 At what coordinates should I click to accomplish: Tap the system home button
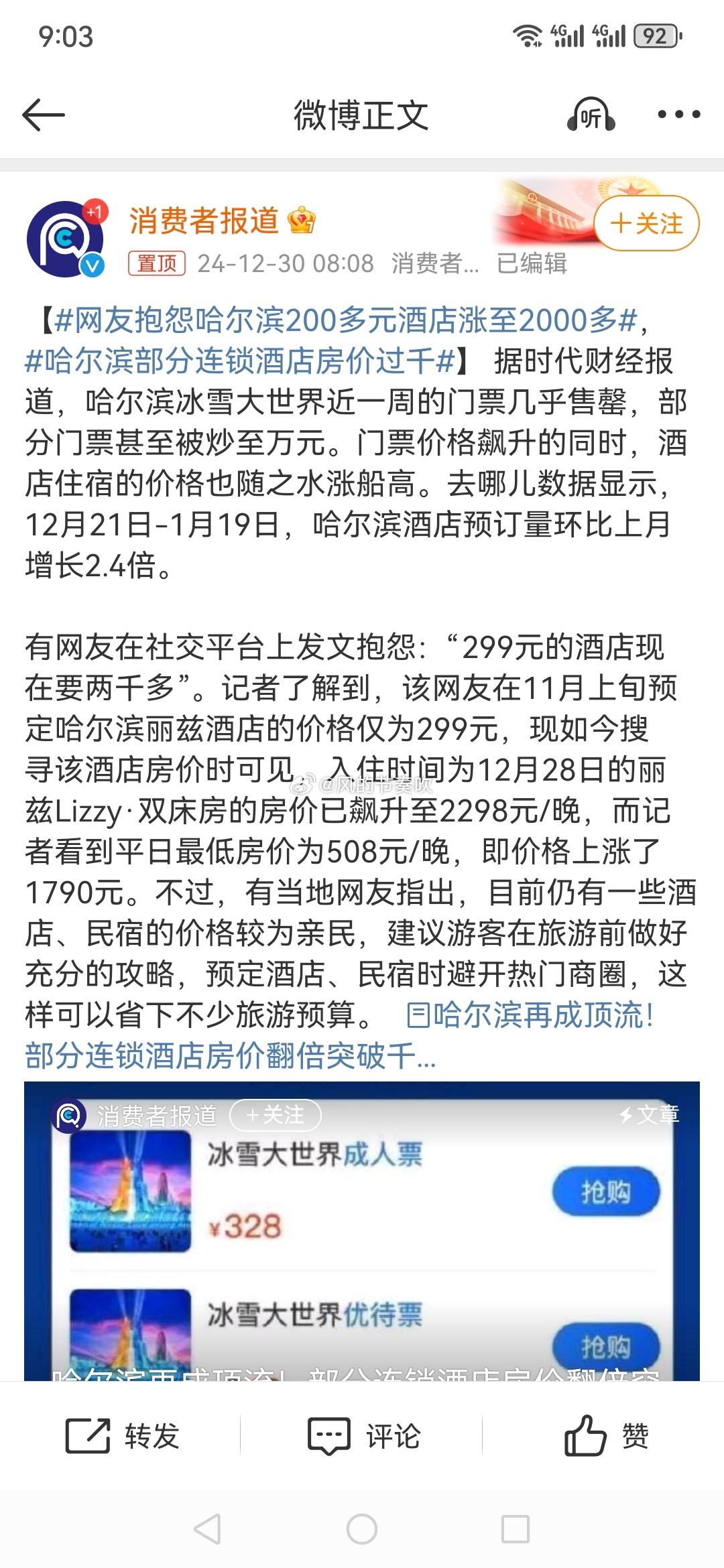point(362,1529)
